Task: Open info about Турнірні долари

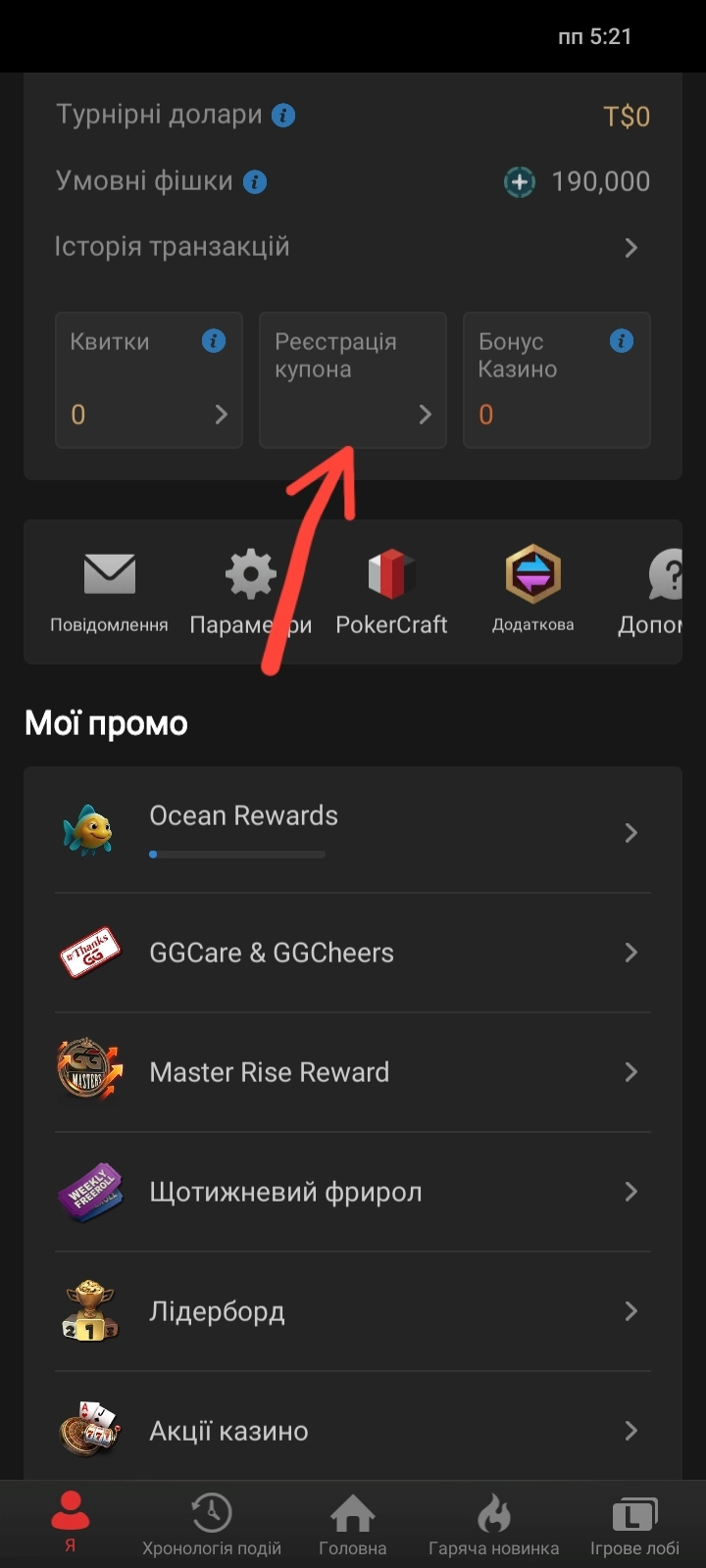Action: pyautogui.click(x=283, y=116)
